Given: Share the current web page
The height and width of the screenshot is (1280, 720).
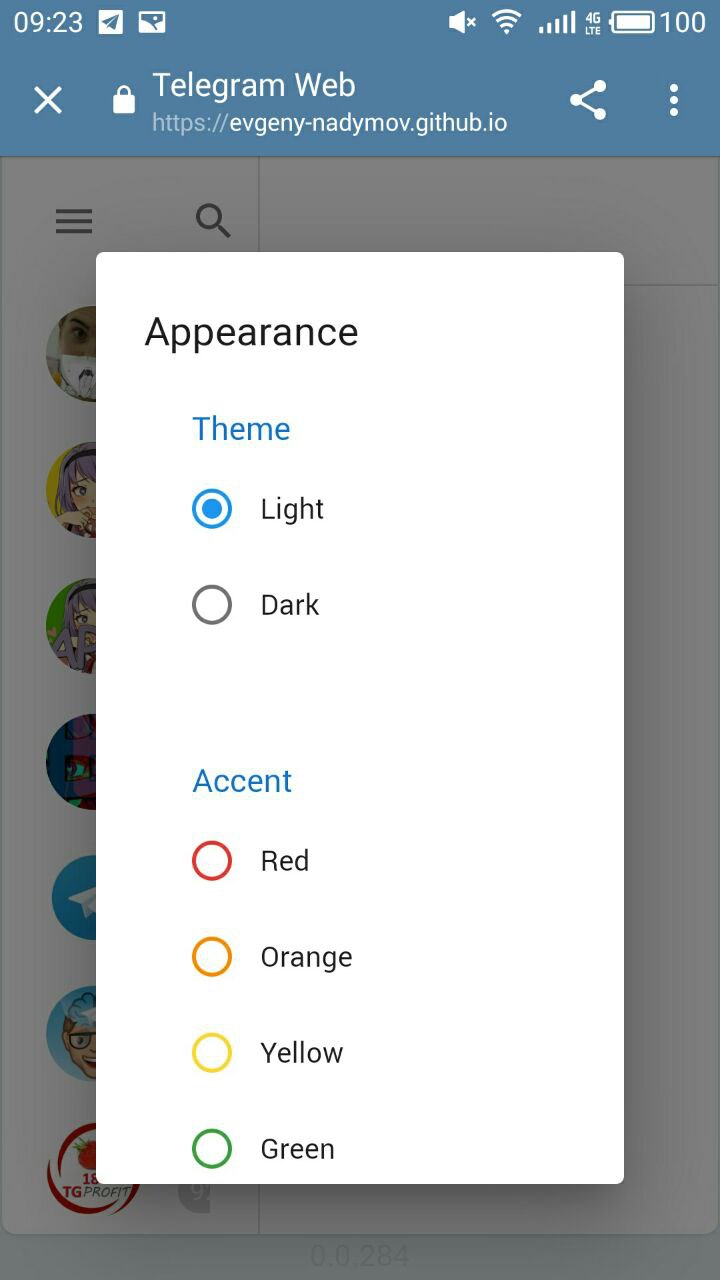Looking at the screenshot, I should point(588,100).
